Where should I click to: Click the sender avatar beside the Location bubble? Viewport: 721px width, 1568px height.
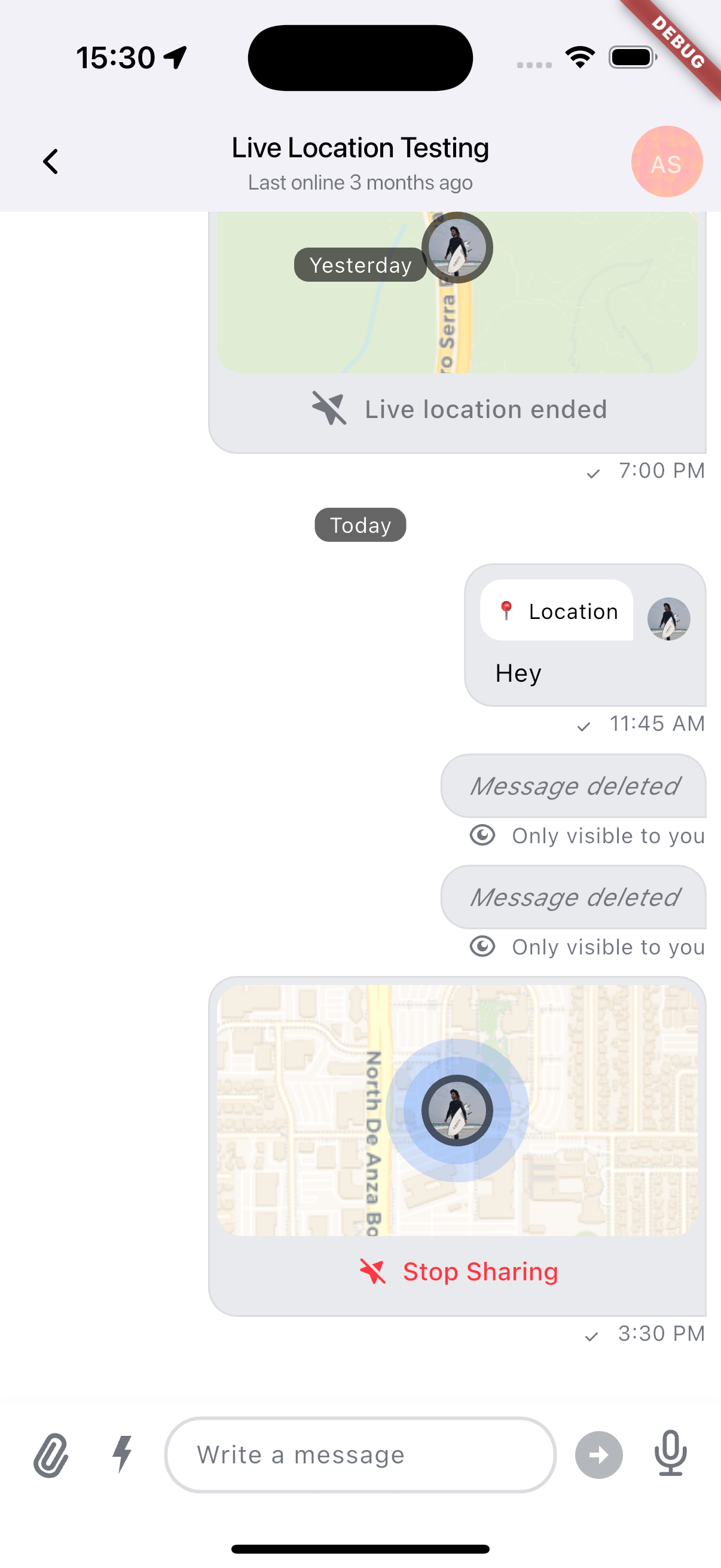point(669,619)
